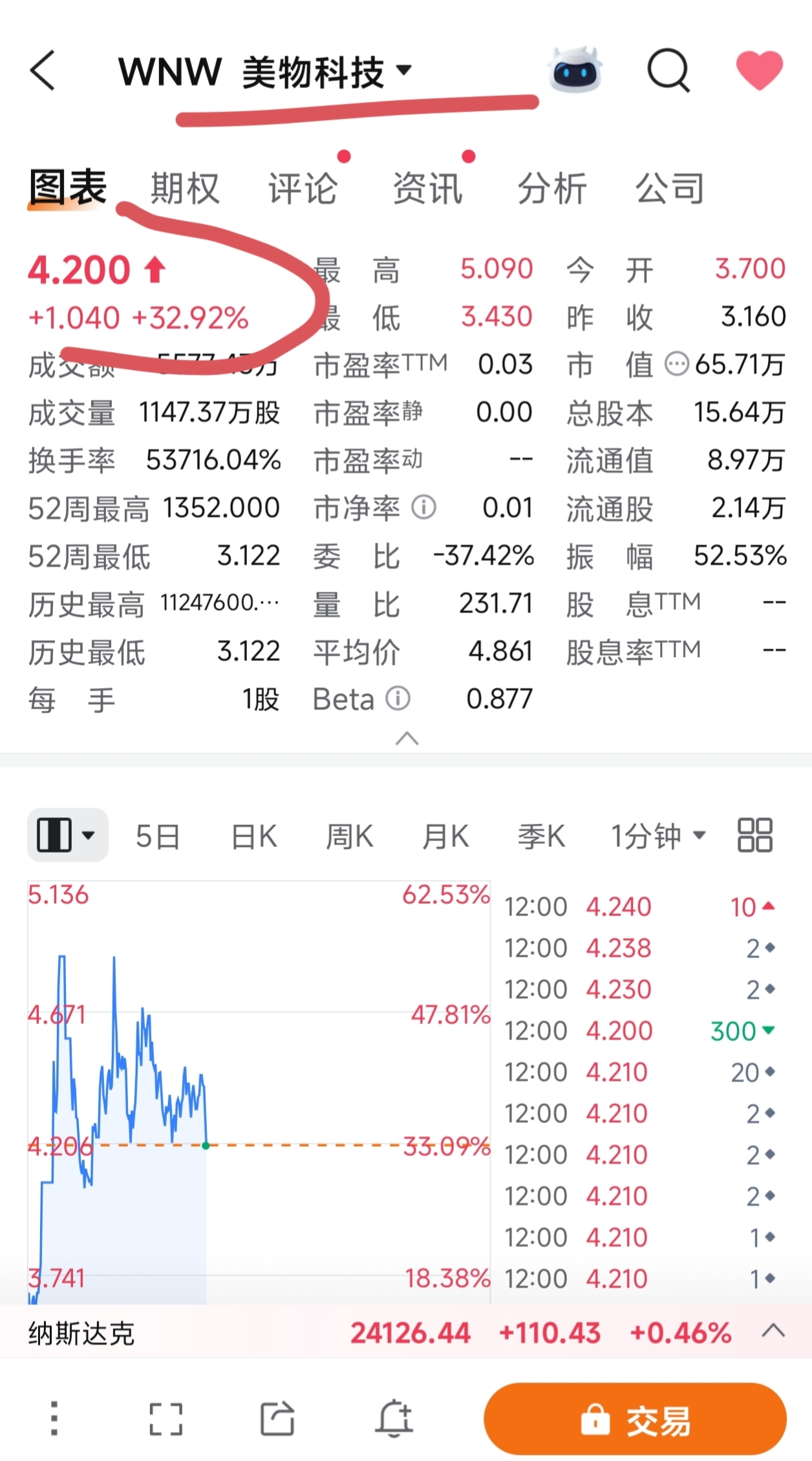Select the 月K chart
The height and width of the screenshot is (1461, 812).
click(445, 837)
